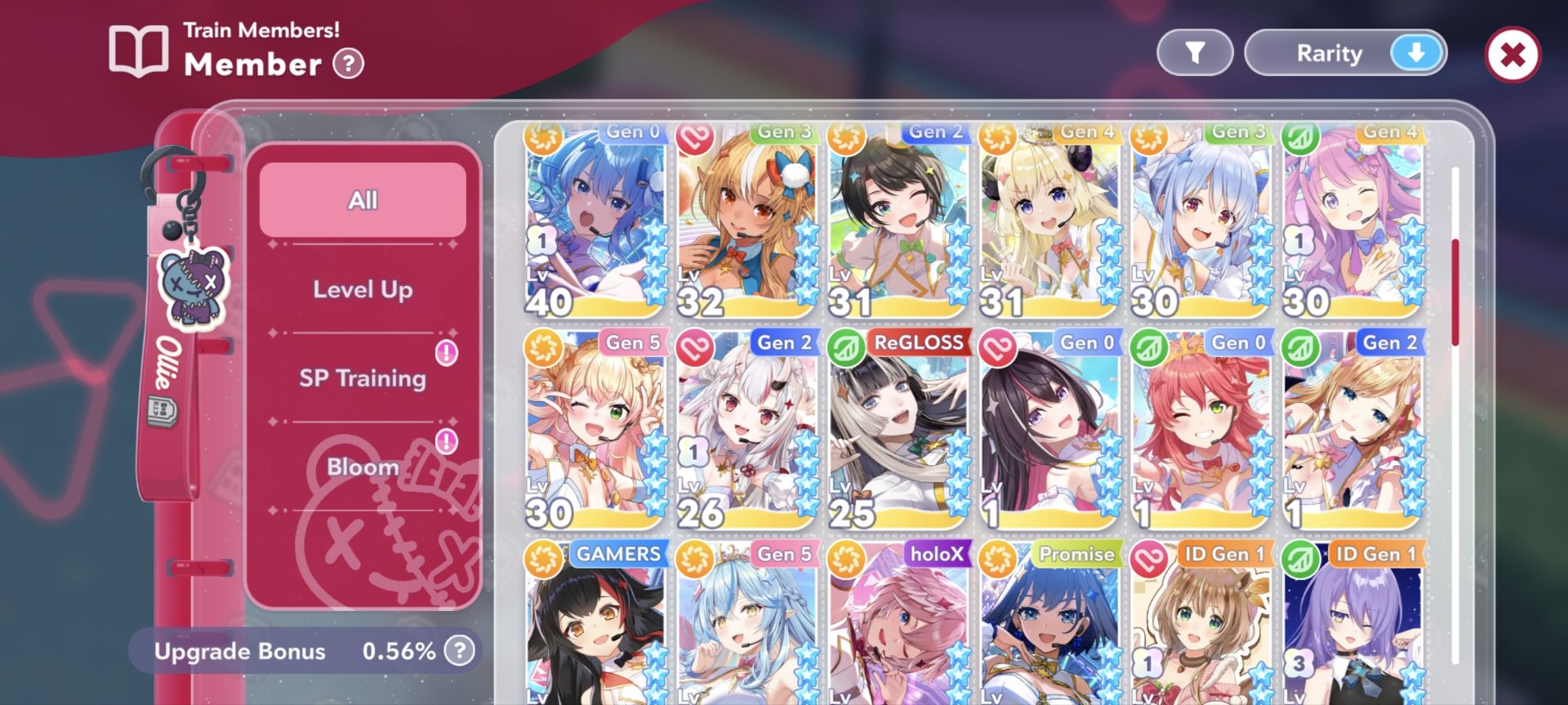Select the Gen 2 level 26 member card
Viewport: 1568px width, 705px height.
point(747,430)
